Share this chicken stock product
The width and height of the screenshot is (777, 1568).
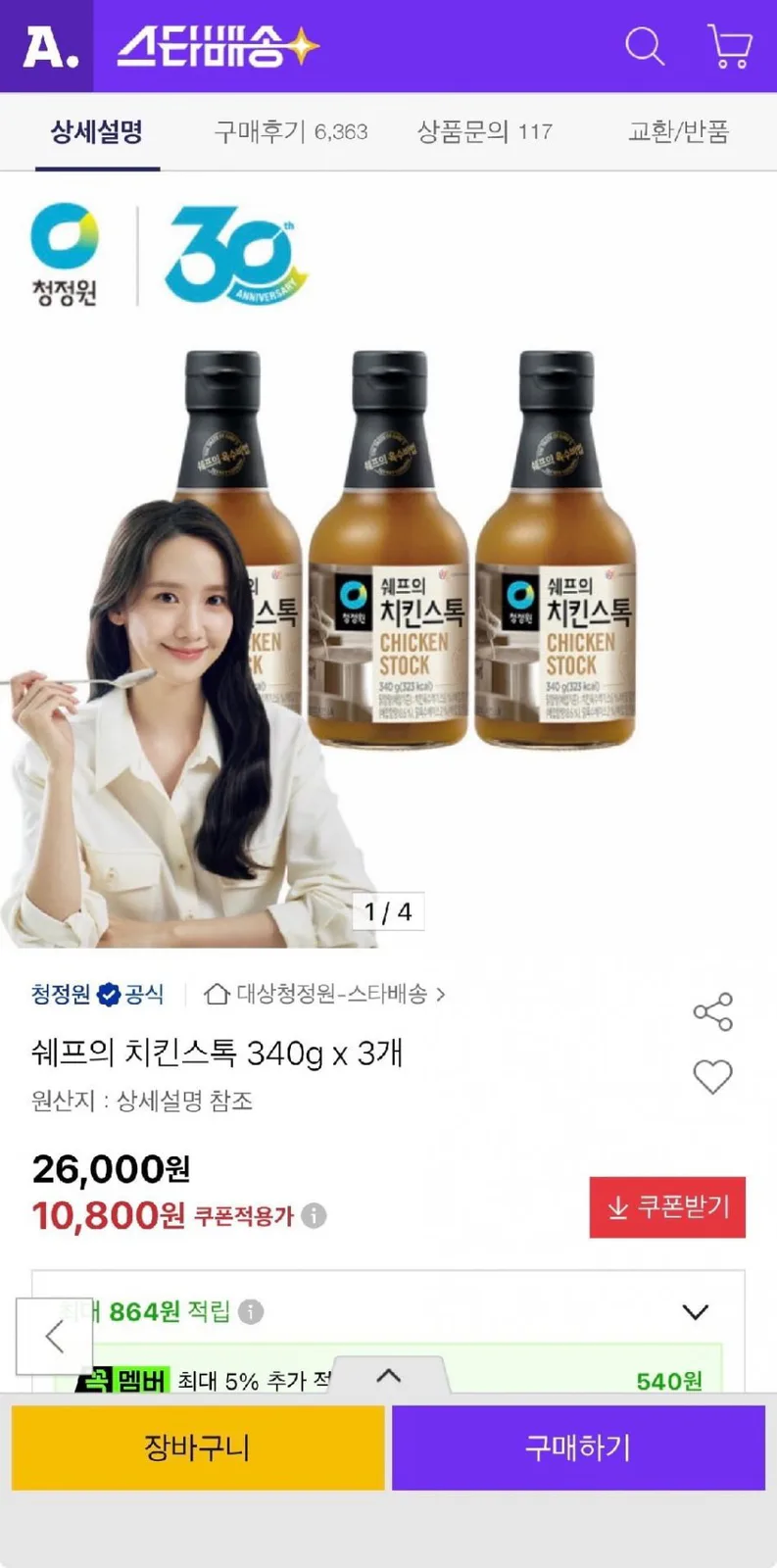click(x=712, y=1012)
